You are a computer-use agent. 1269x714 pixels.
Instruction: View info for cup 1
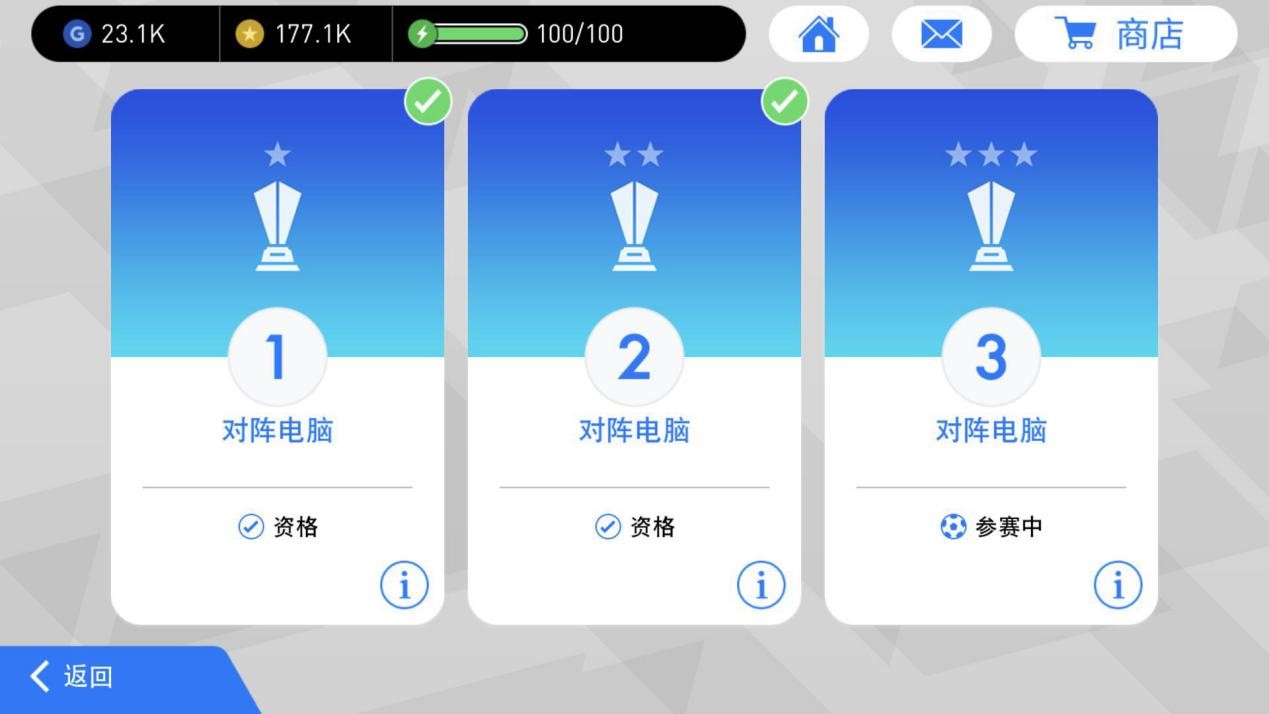tap(404, 585)
